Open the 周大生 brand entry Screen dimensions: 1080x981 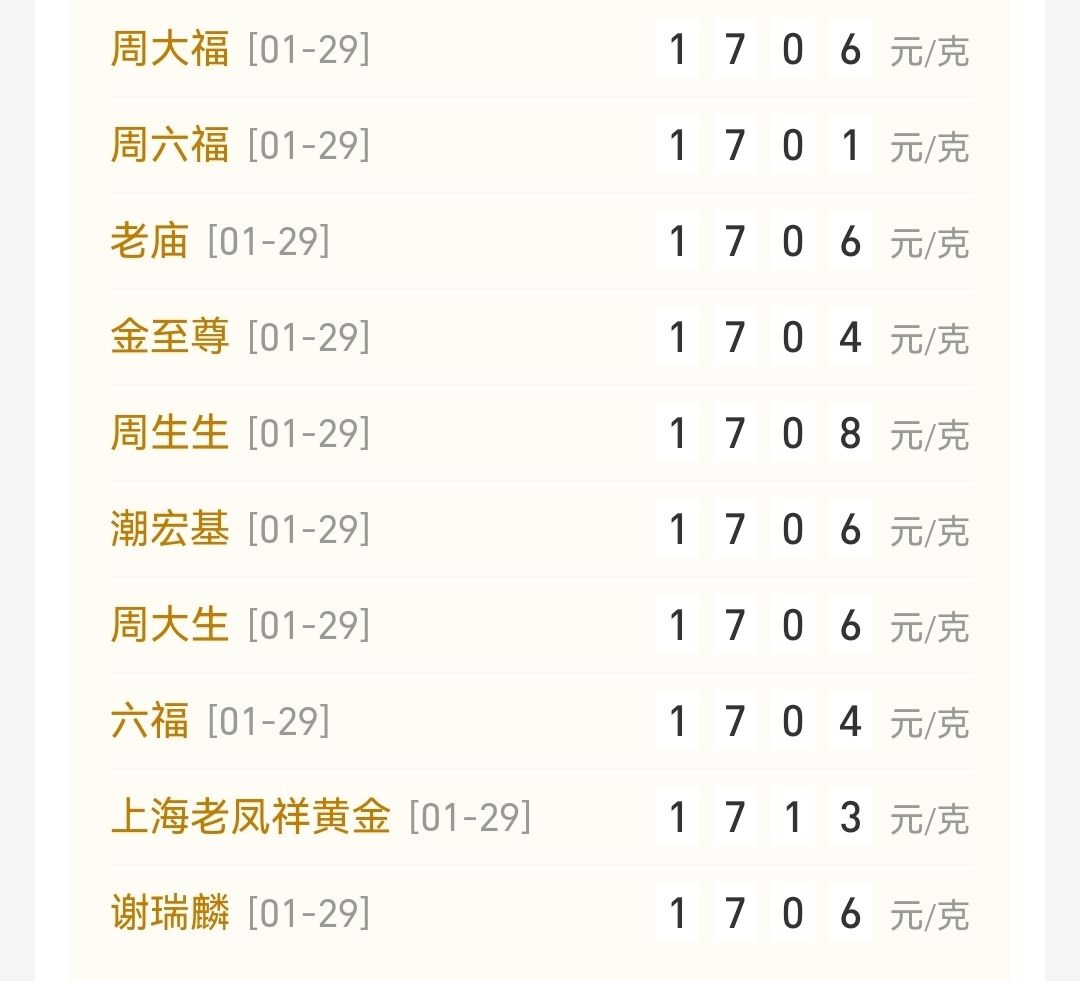coord(170,625)
